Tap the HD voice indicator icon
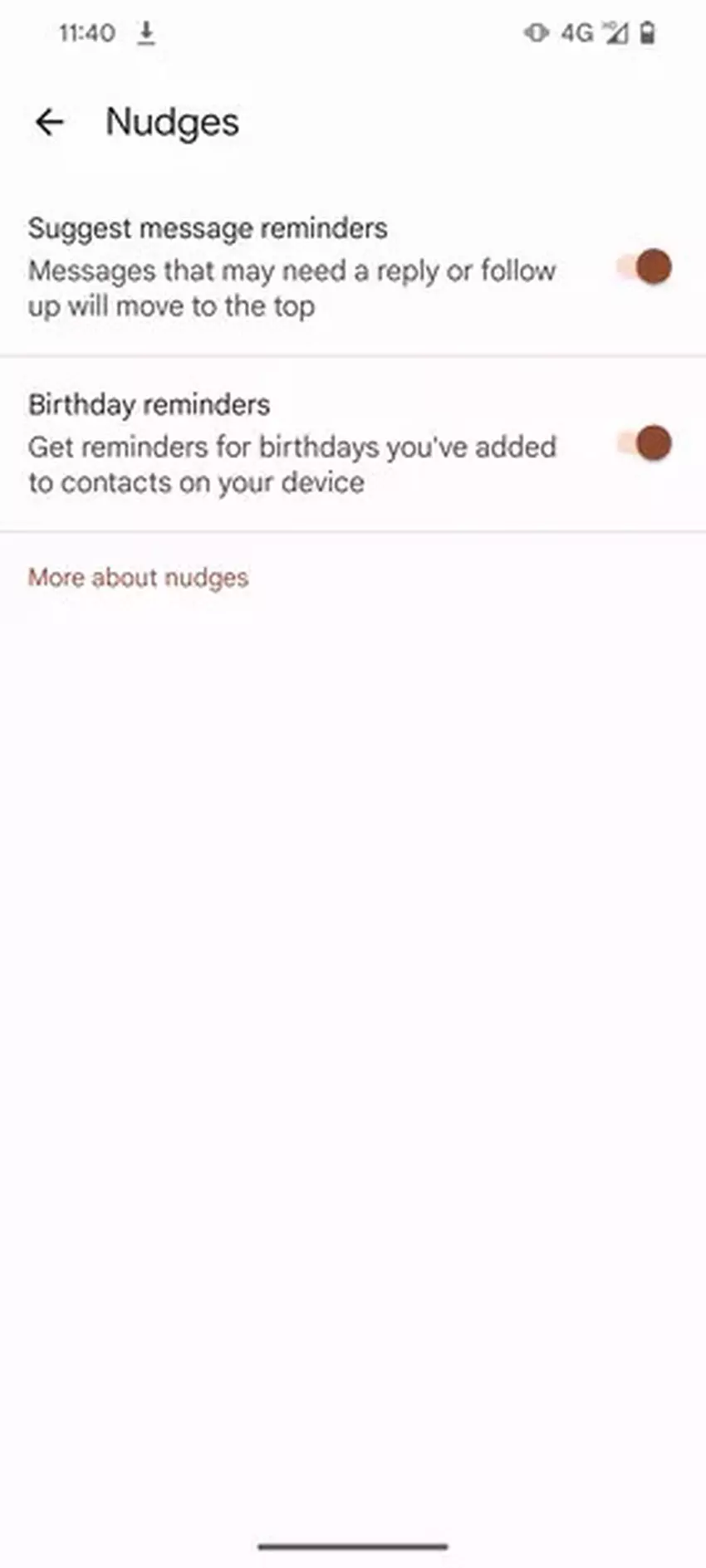Viewport: 706px width, 1568px height. (x=605, y=26)
